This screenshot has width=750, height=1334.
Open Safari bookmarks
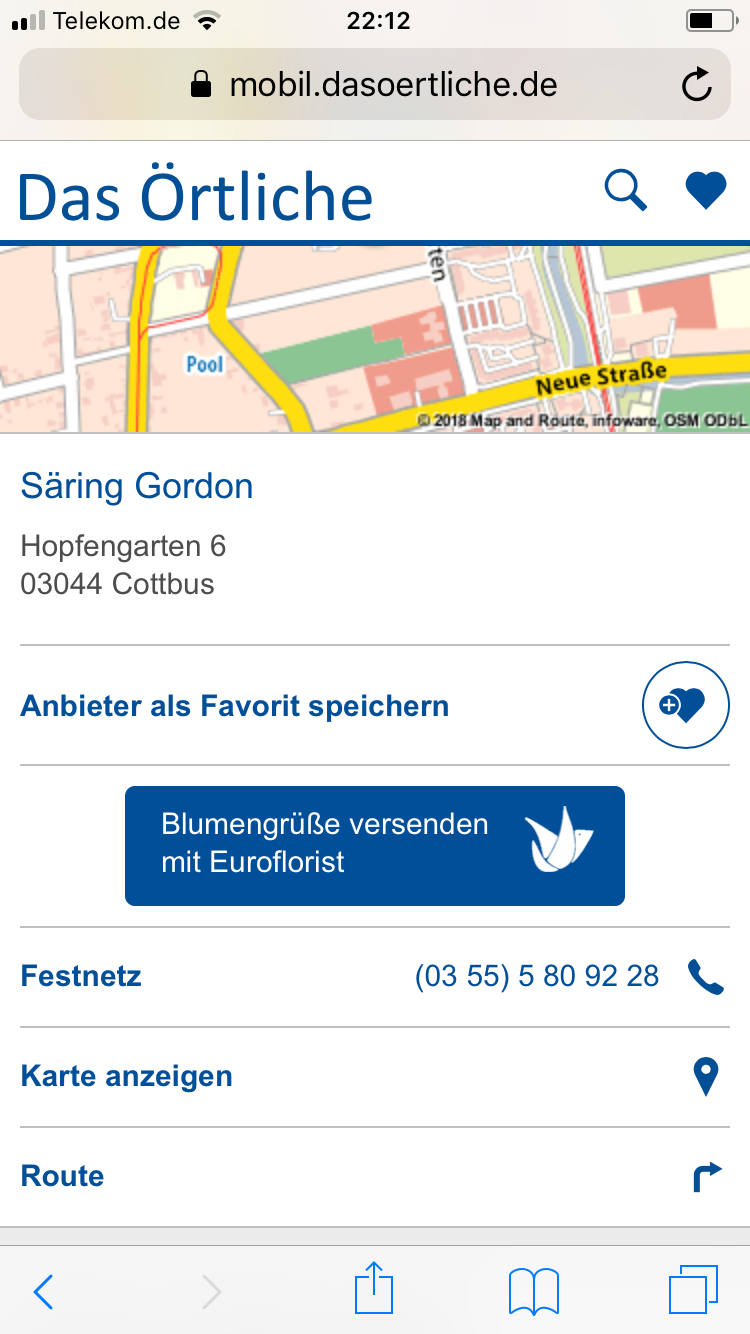(534, 1292)
